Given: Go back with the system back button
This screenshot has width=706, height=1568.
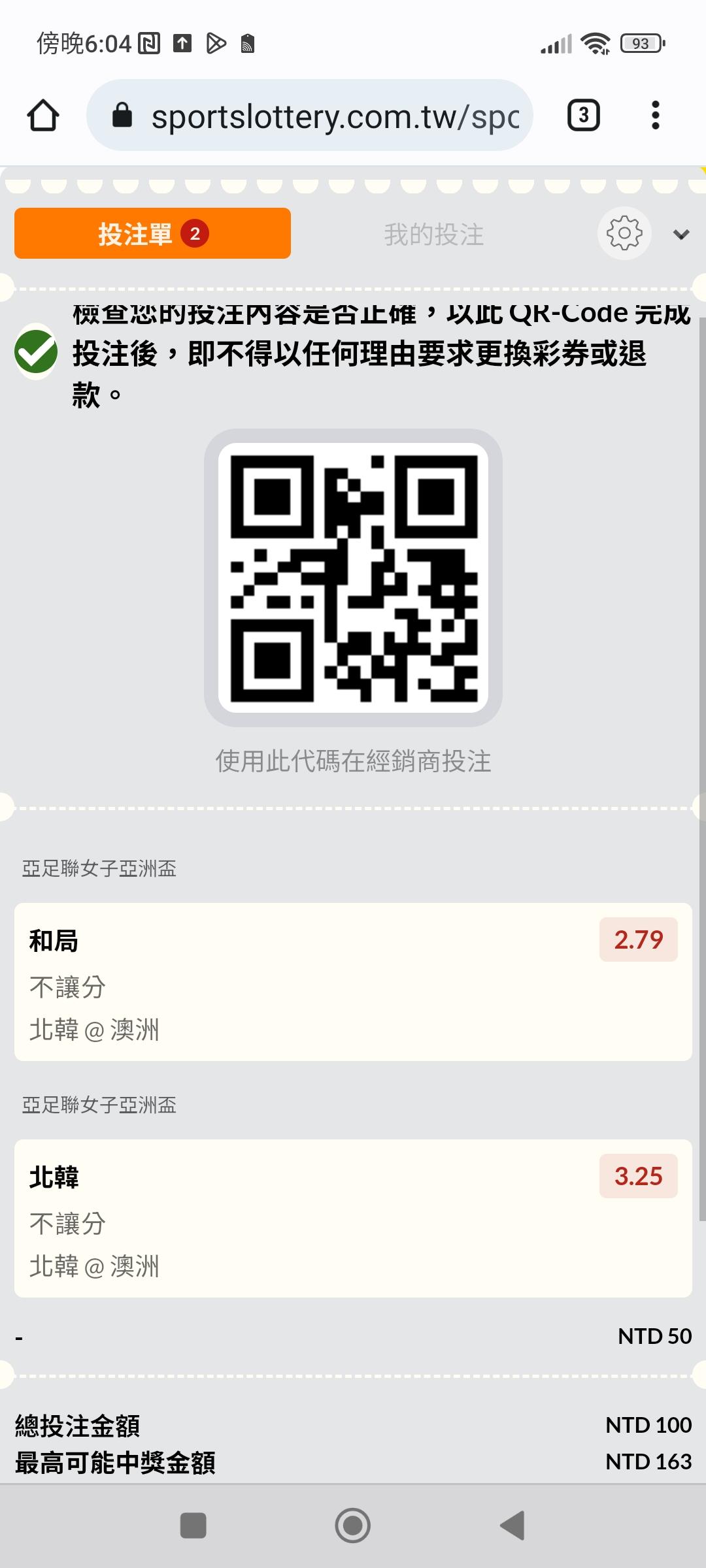Looking at the screenshot, I should pos(513,1526).
